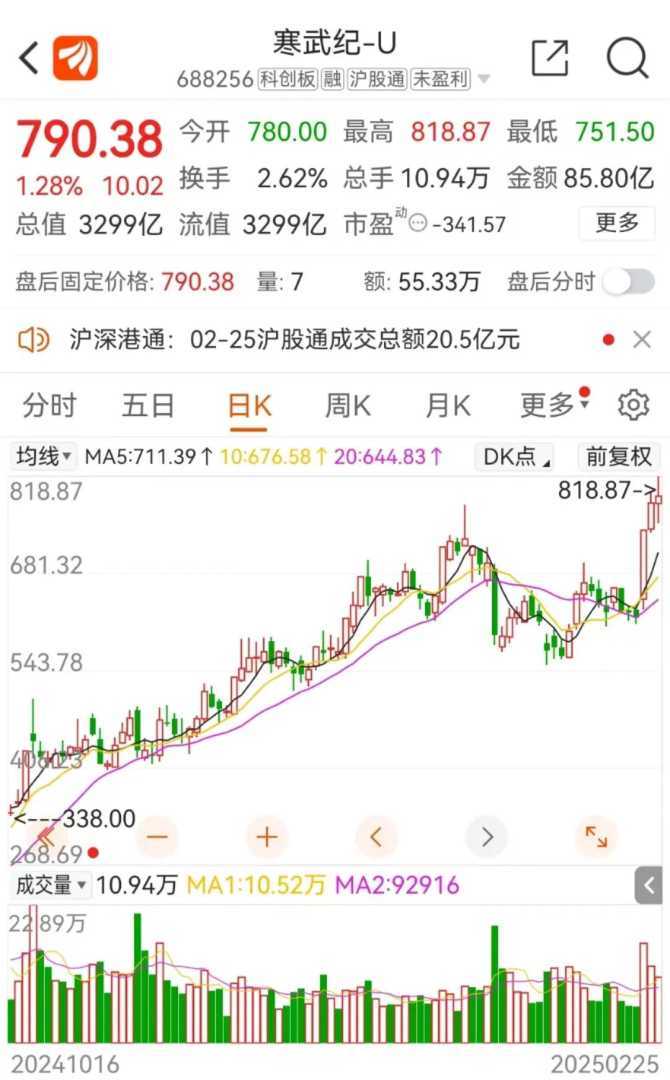Dismiss the 沪深港通 announcement banner
The width and height of the screenshot is (670, 1080).
coord(642,340)
